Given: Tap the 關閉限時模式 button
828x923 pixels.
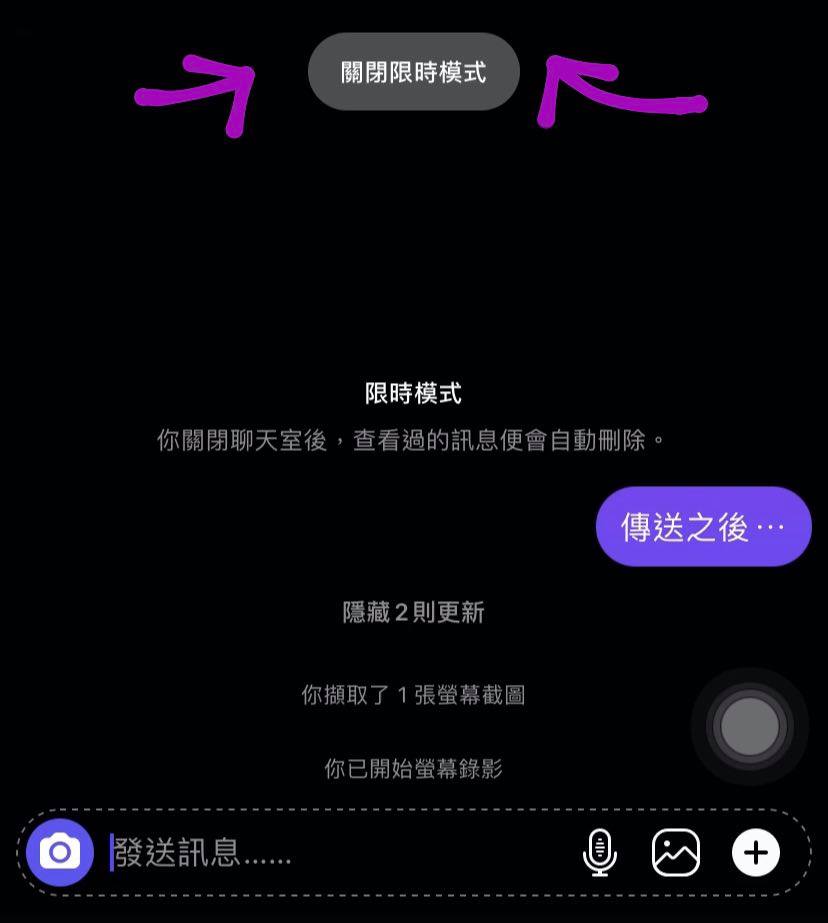Looking at the screenshot, I should (x=413, y=72).
